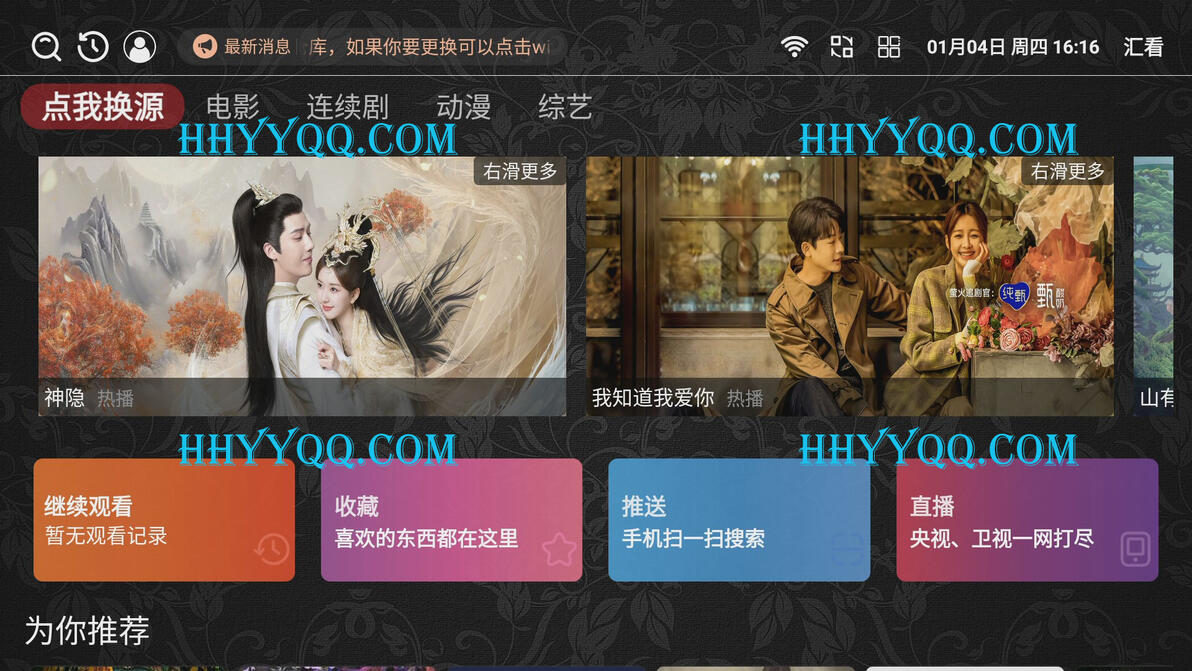Open the 我知道我爱你 drama banner
The height and width of the screenshot is (671, 1192).
point(849,285)
